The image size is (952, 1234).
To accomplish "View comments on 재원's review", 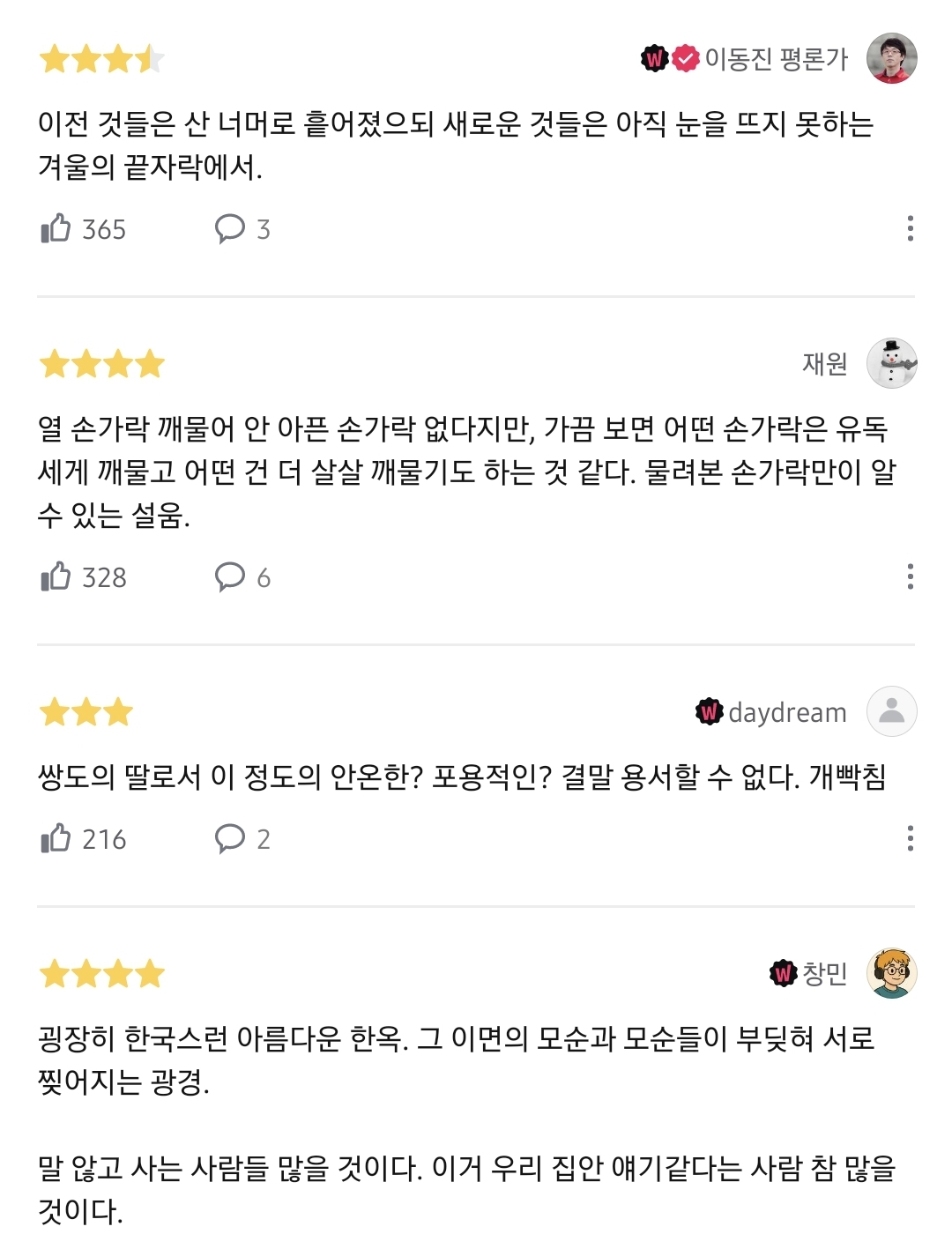I will [231, 576].
